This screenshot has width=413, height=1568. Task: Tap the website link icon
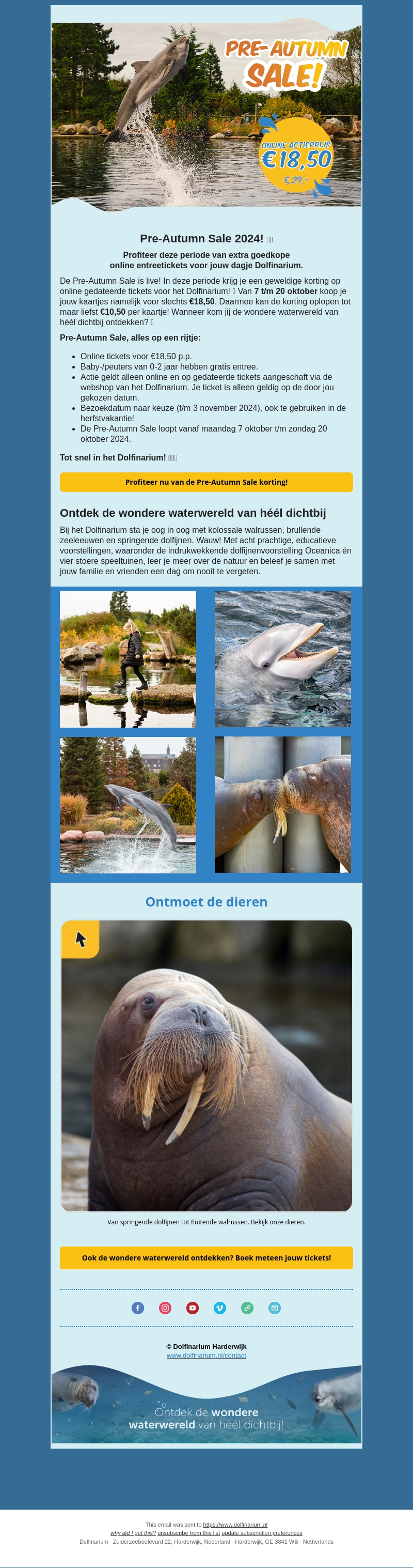point(247,1308)
